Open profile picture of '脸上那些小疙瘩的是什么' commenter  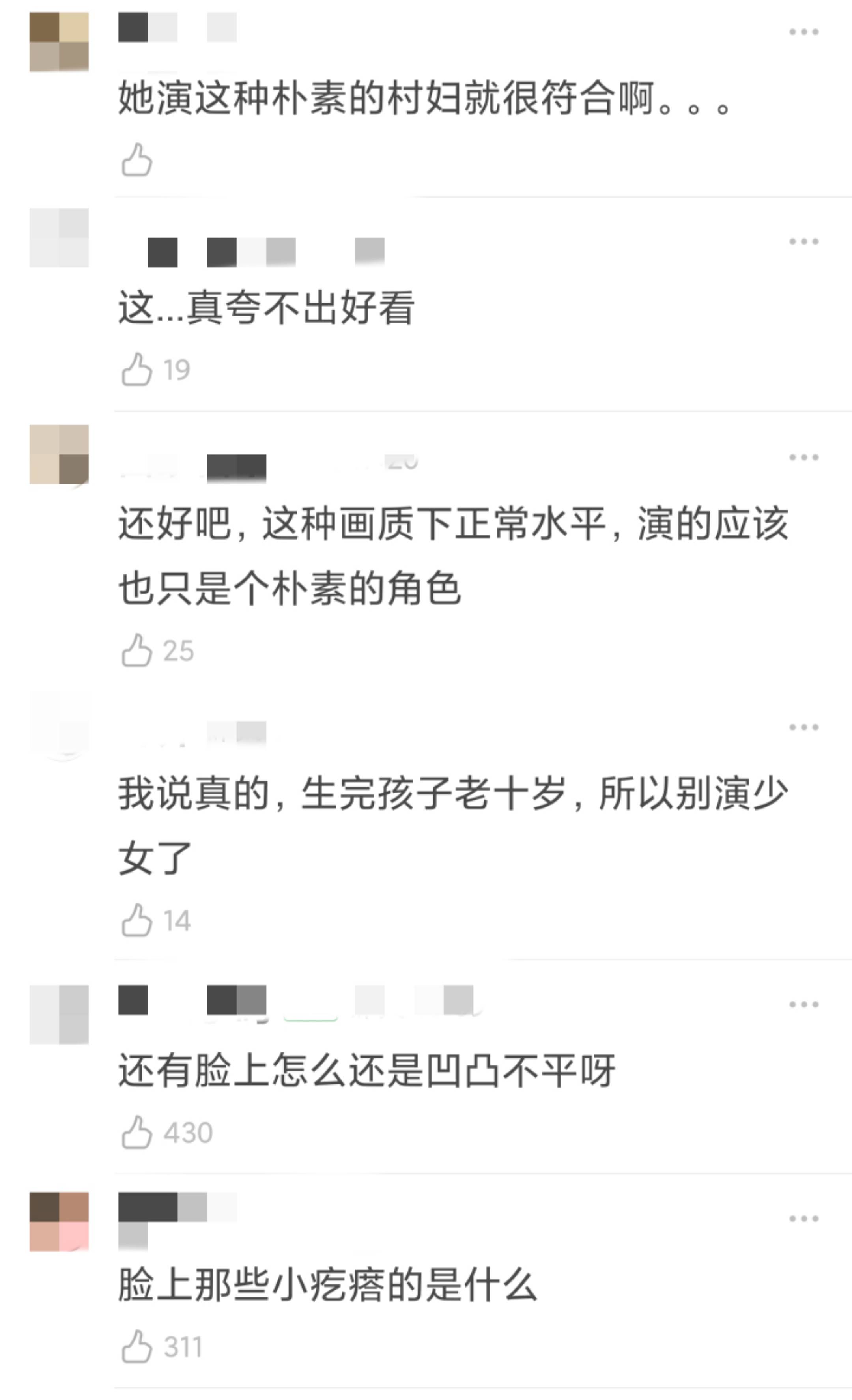point(59,1222)
